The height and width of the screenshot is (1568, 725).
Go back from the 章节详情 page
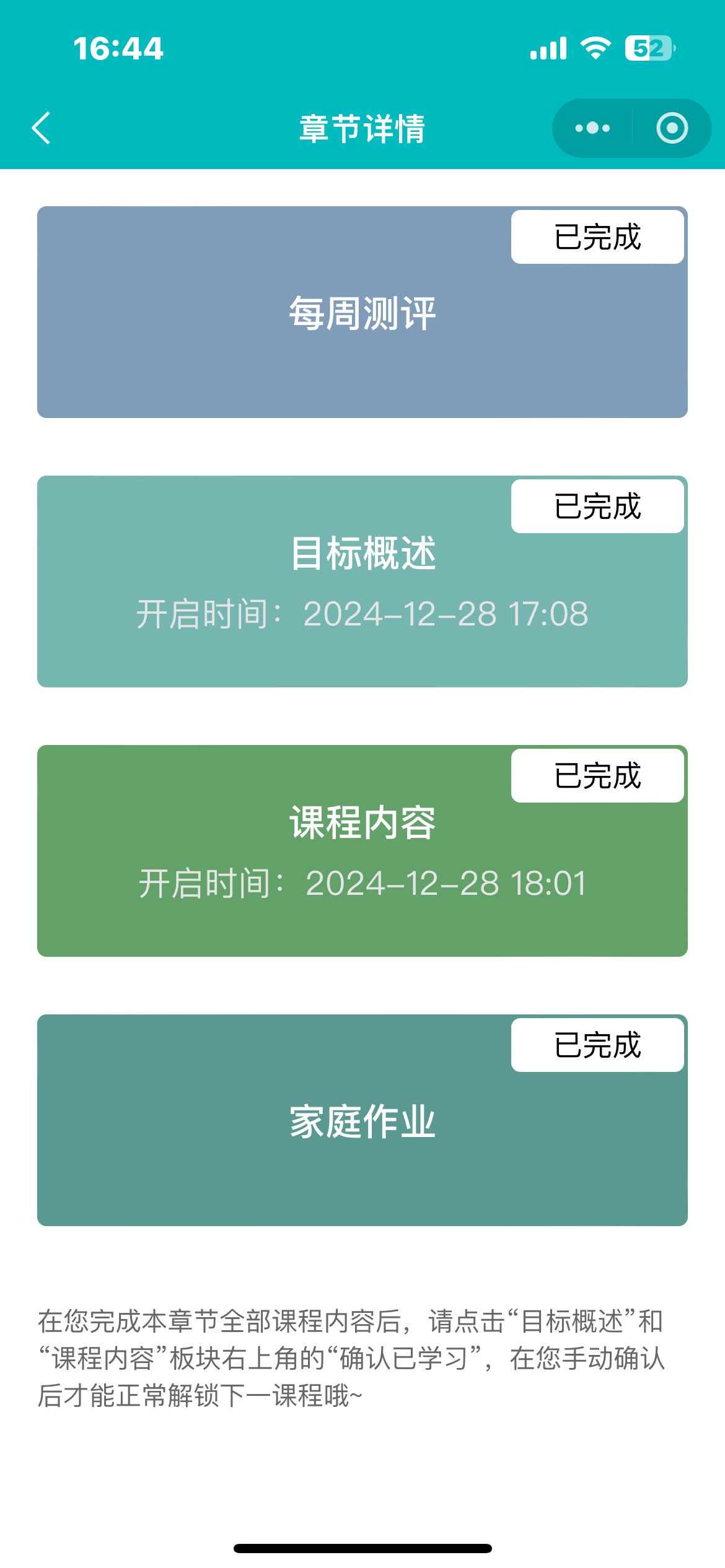pyautogui.click(x=41, y=128)
